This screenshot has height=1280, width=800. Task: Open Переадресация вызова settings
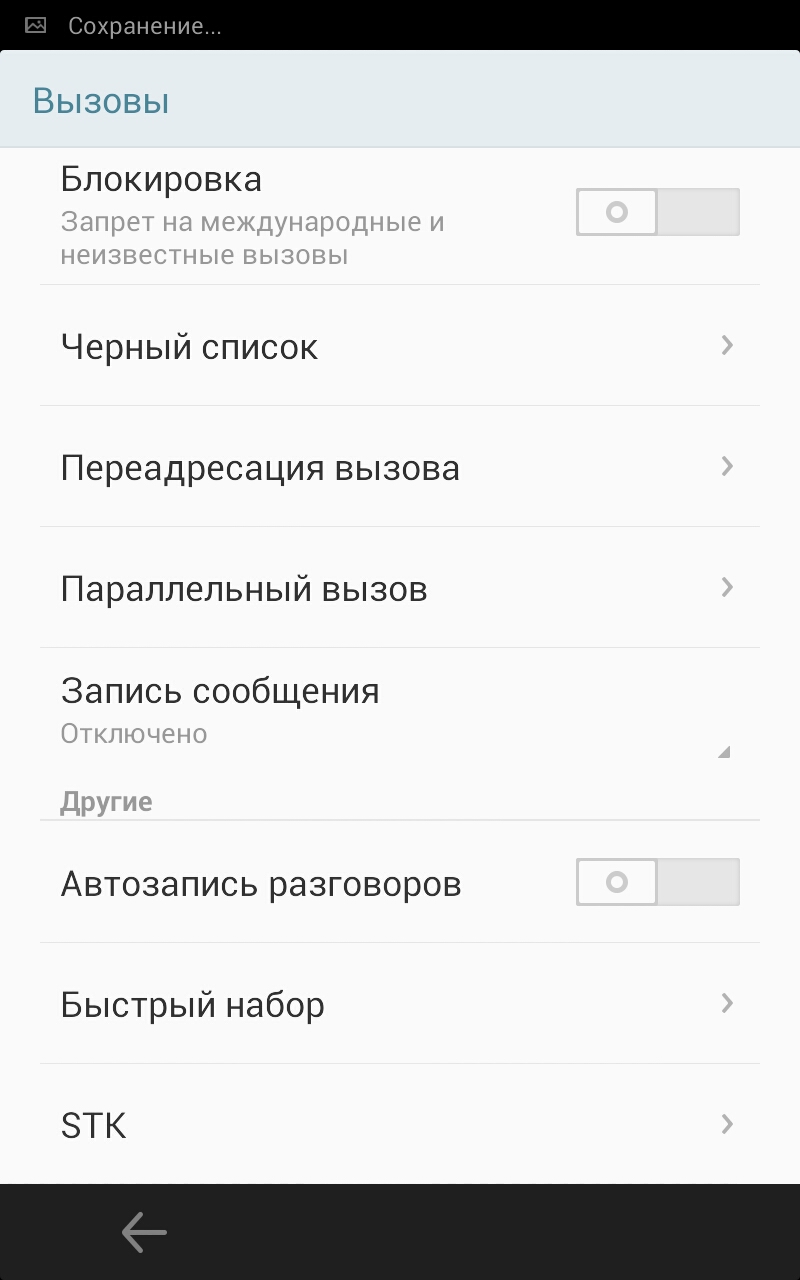(x=400, y=468)
